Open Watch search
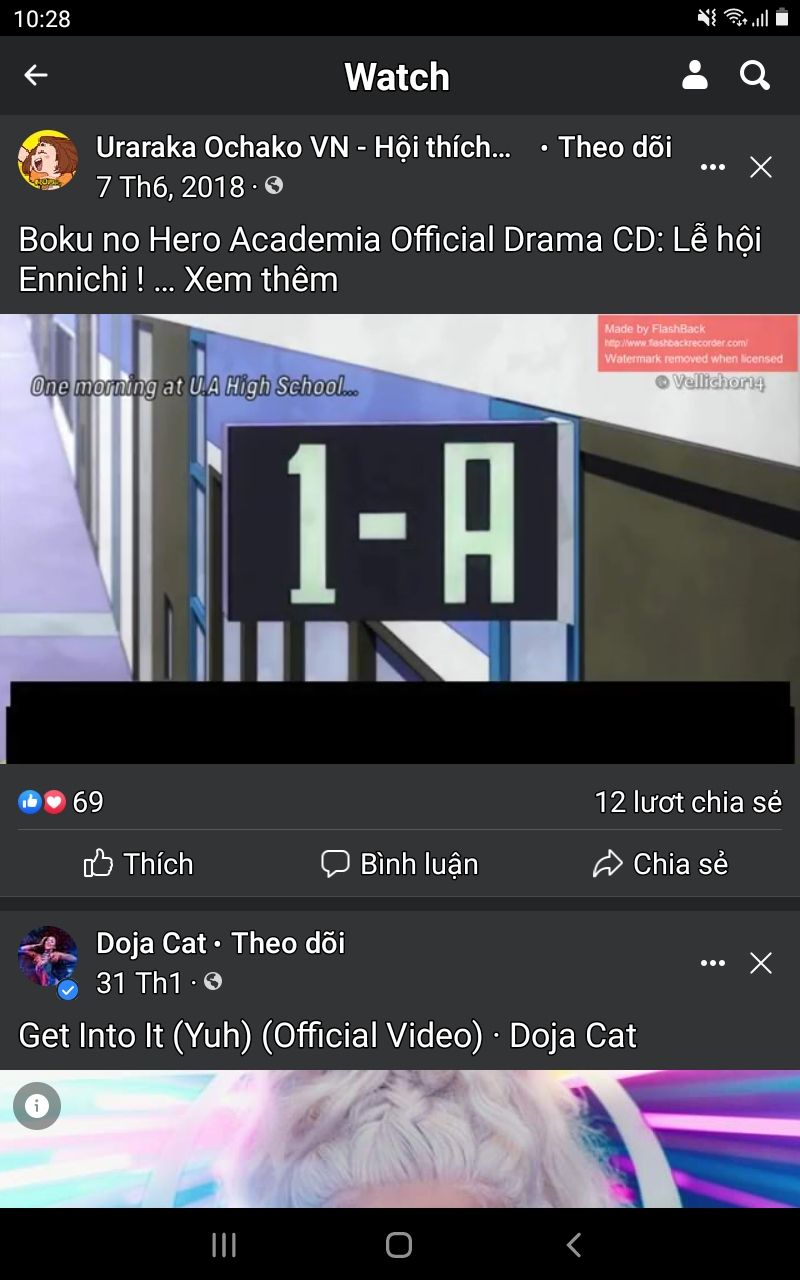 [x=755, y=75]
